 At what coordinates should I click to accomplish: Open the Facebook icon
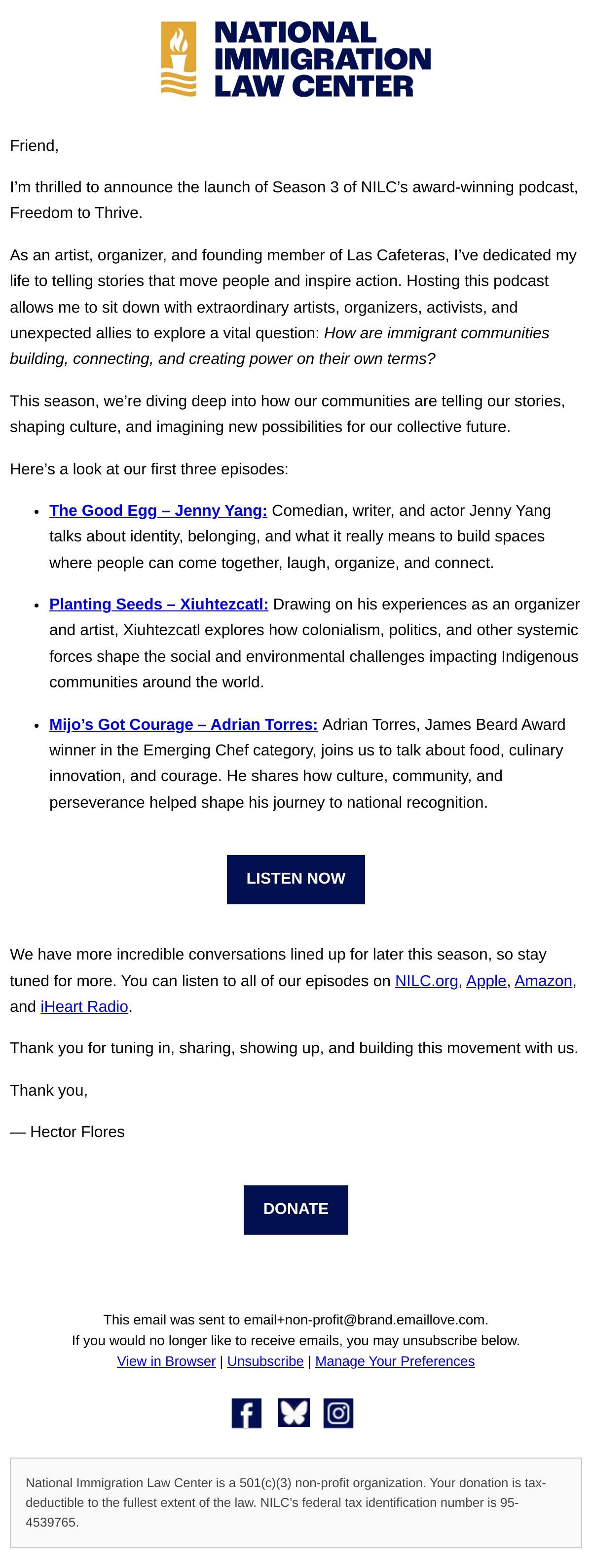point(247,1413)
